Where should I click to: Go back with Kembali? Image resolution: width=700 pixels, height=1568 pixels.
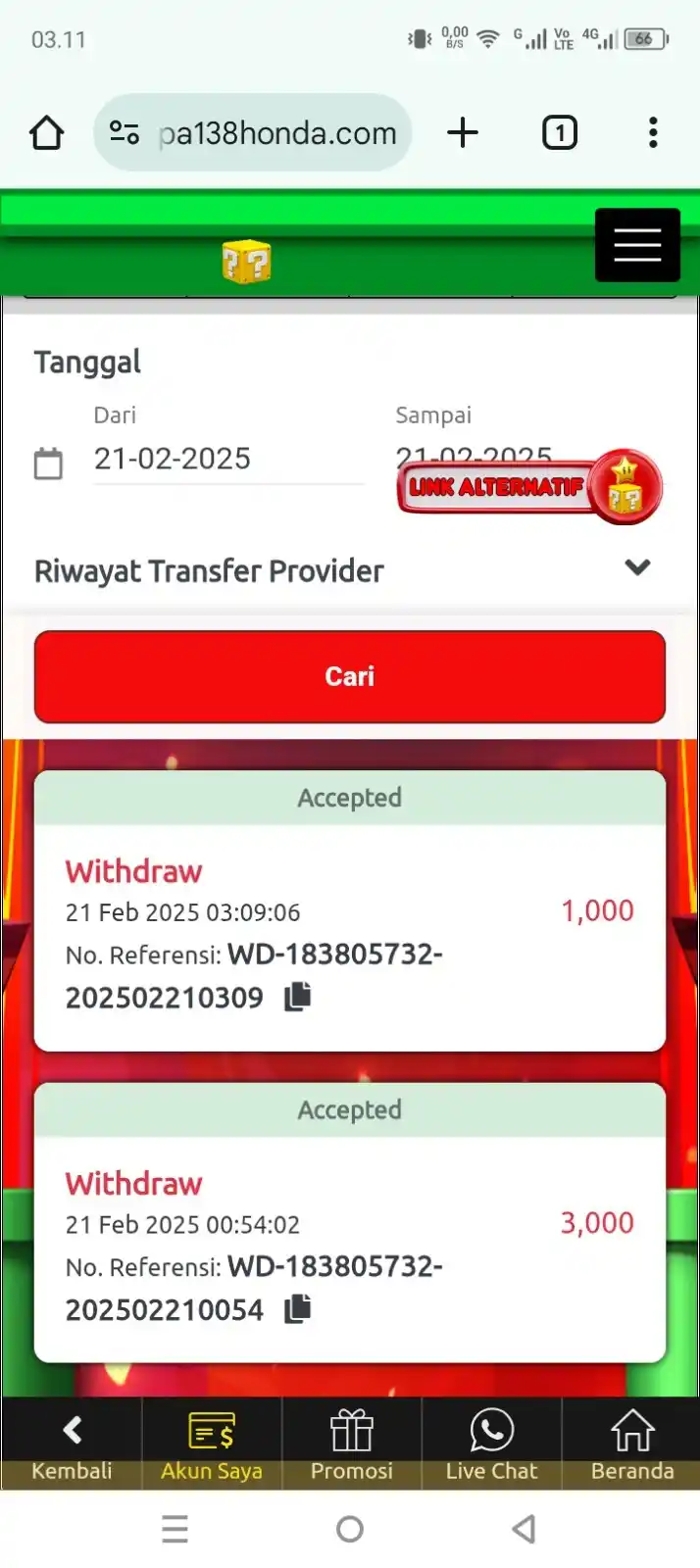pos(72,1444)
